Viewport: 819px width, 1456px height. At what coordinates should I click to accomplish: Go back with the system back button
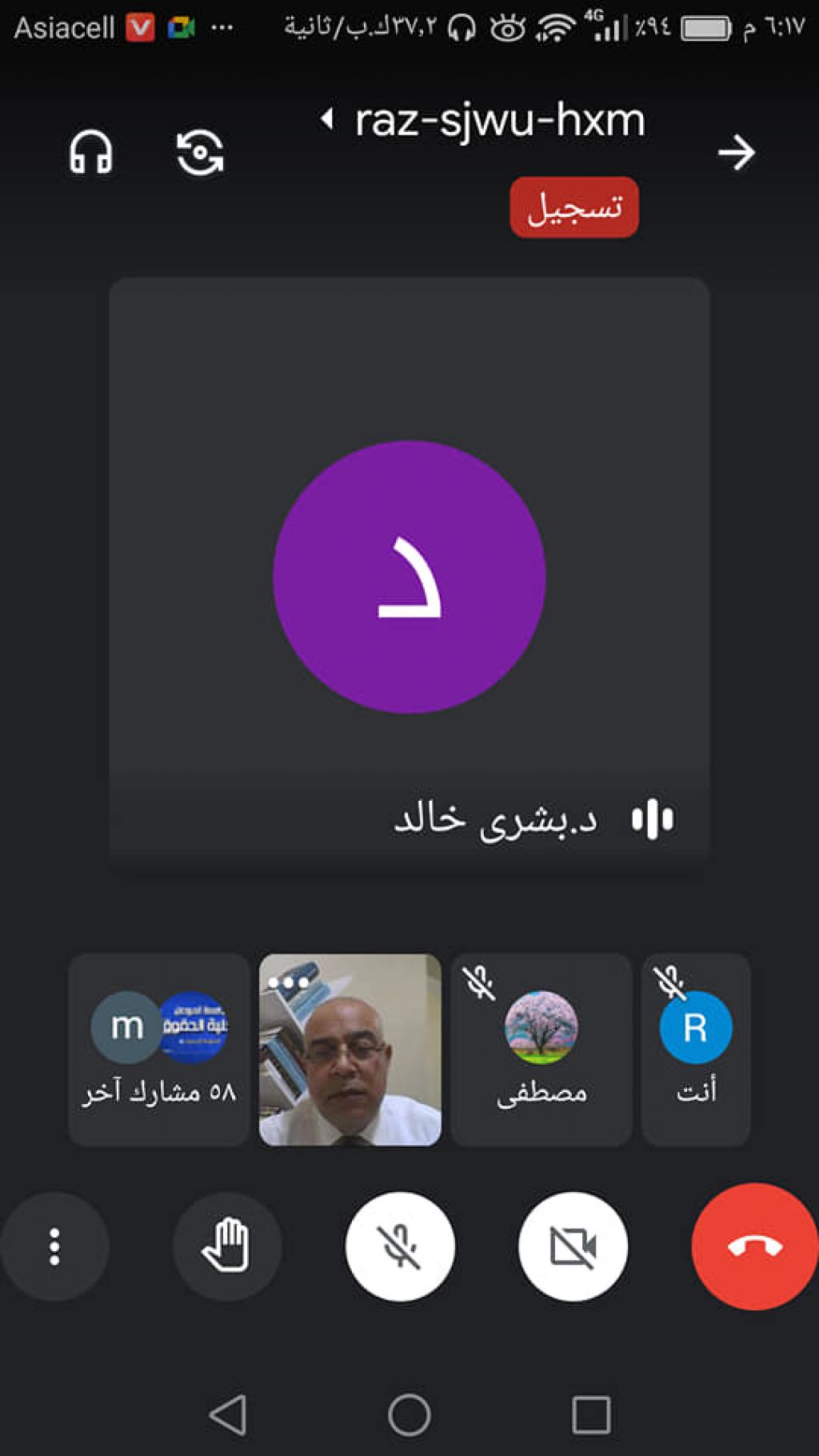228,1414
